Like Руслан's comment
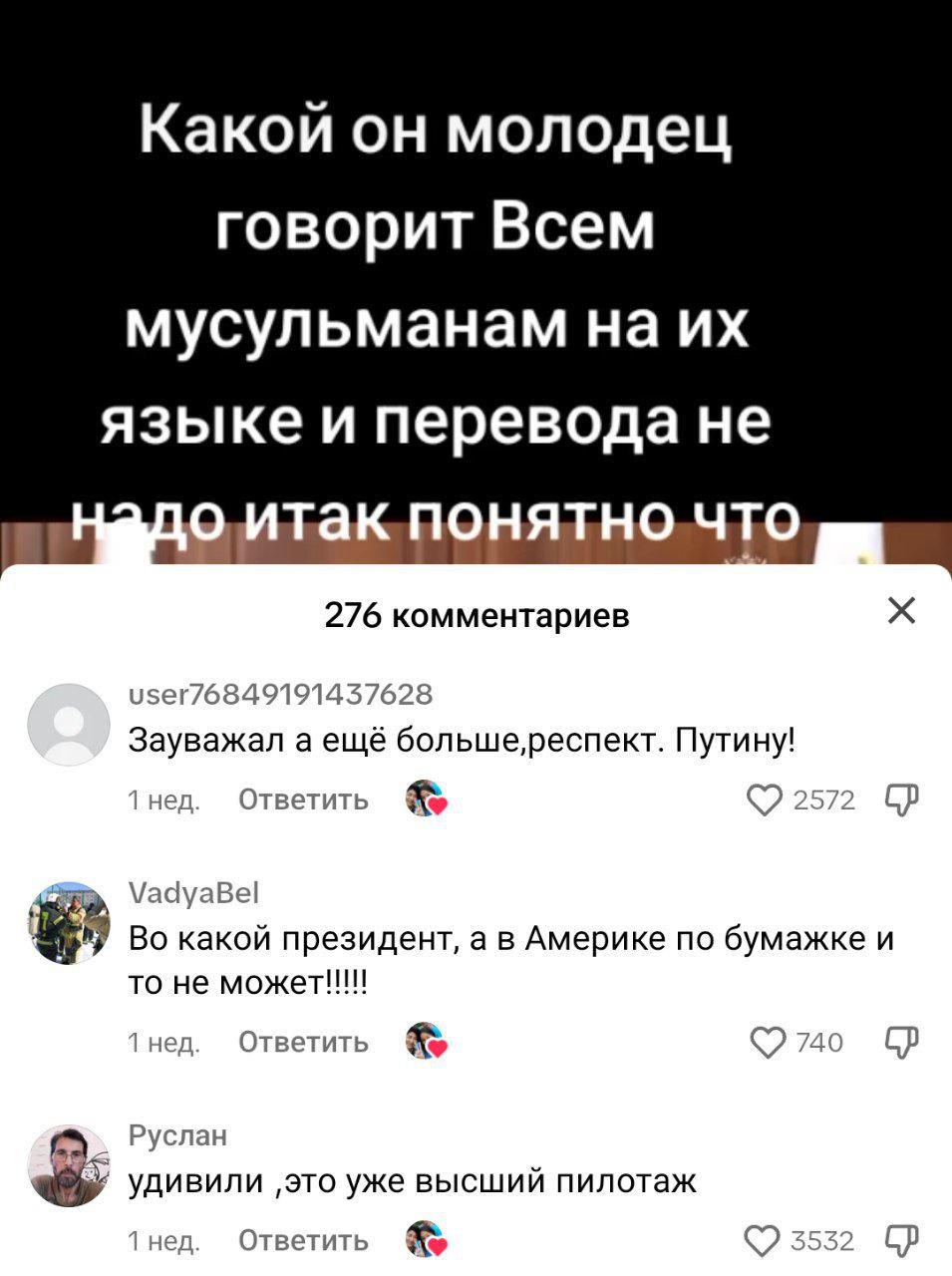The width and height of the screenshot is (952, 1276). click(x=765, y=1240)
